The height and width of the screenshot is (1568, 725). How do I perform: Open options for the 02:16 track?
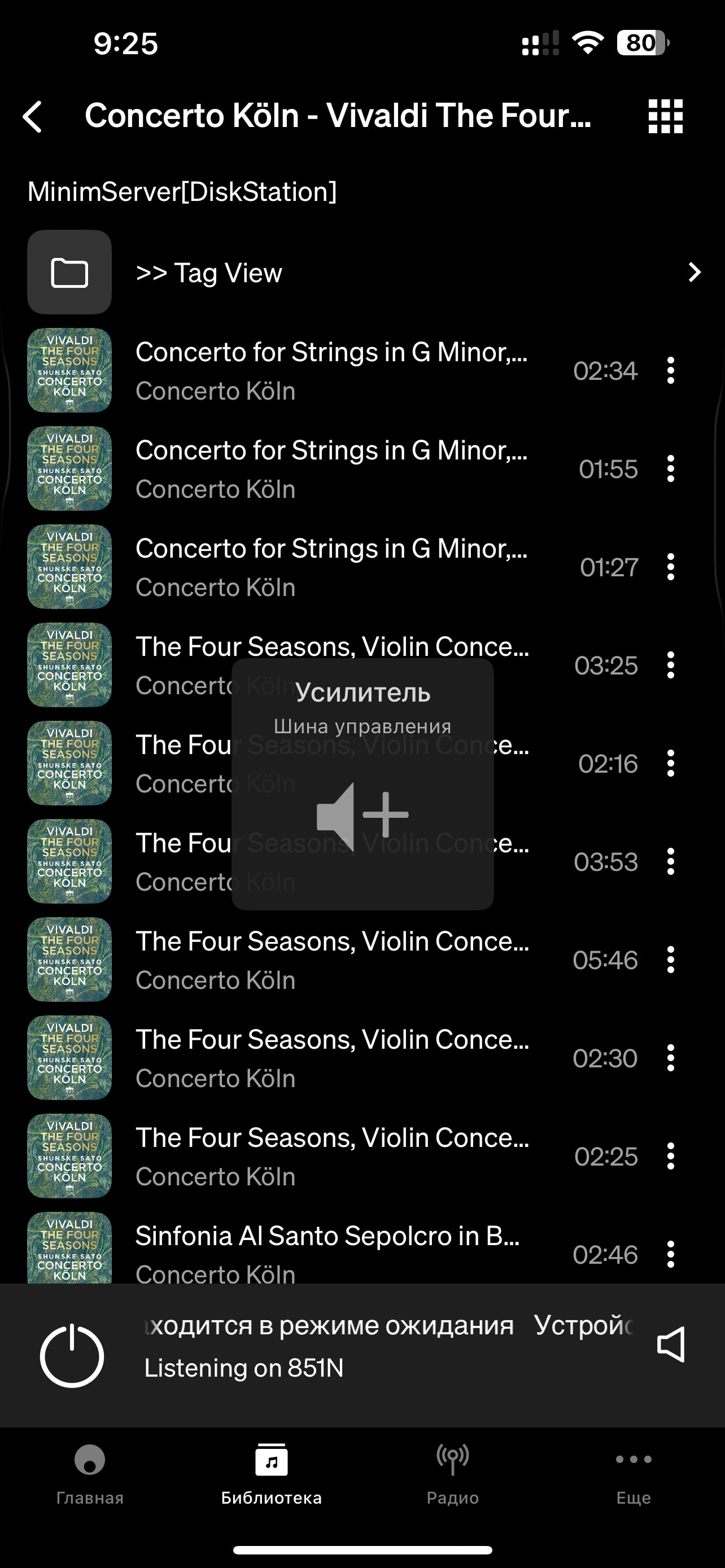[x=670, y=763]
